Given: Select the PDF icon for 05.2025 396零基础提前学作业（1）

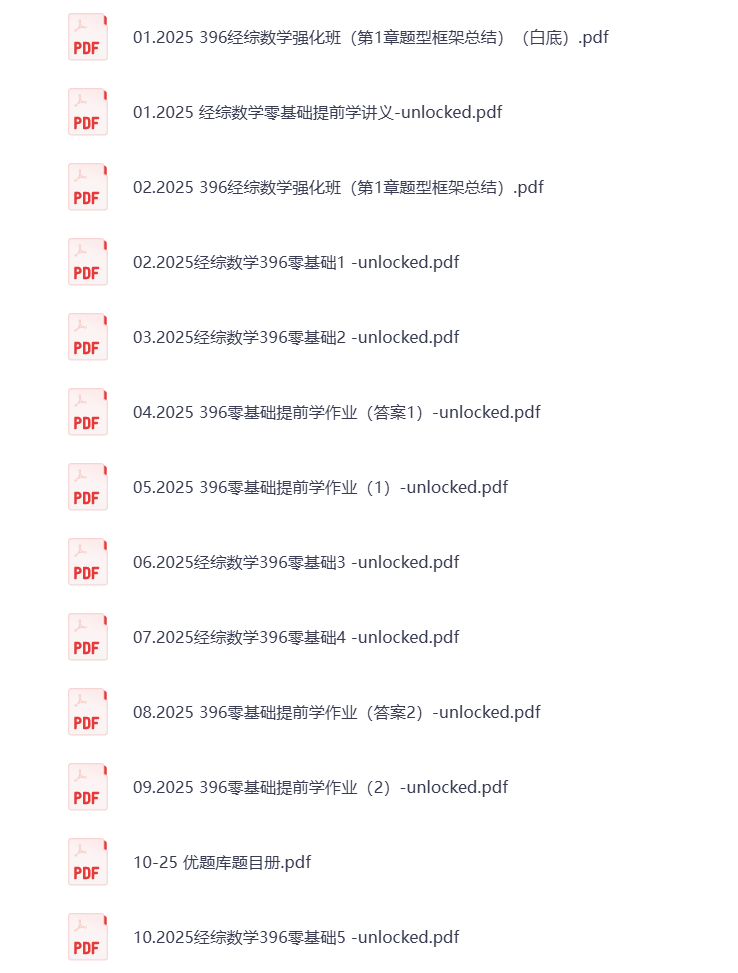Looking at the screenshot, I should (x=87, y=486).
